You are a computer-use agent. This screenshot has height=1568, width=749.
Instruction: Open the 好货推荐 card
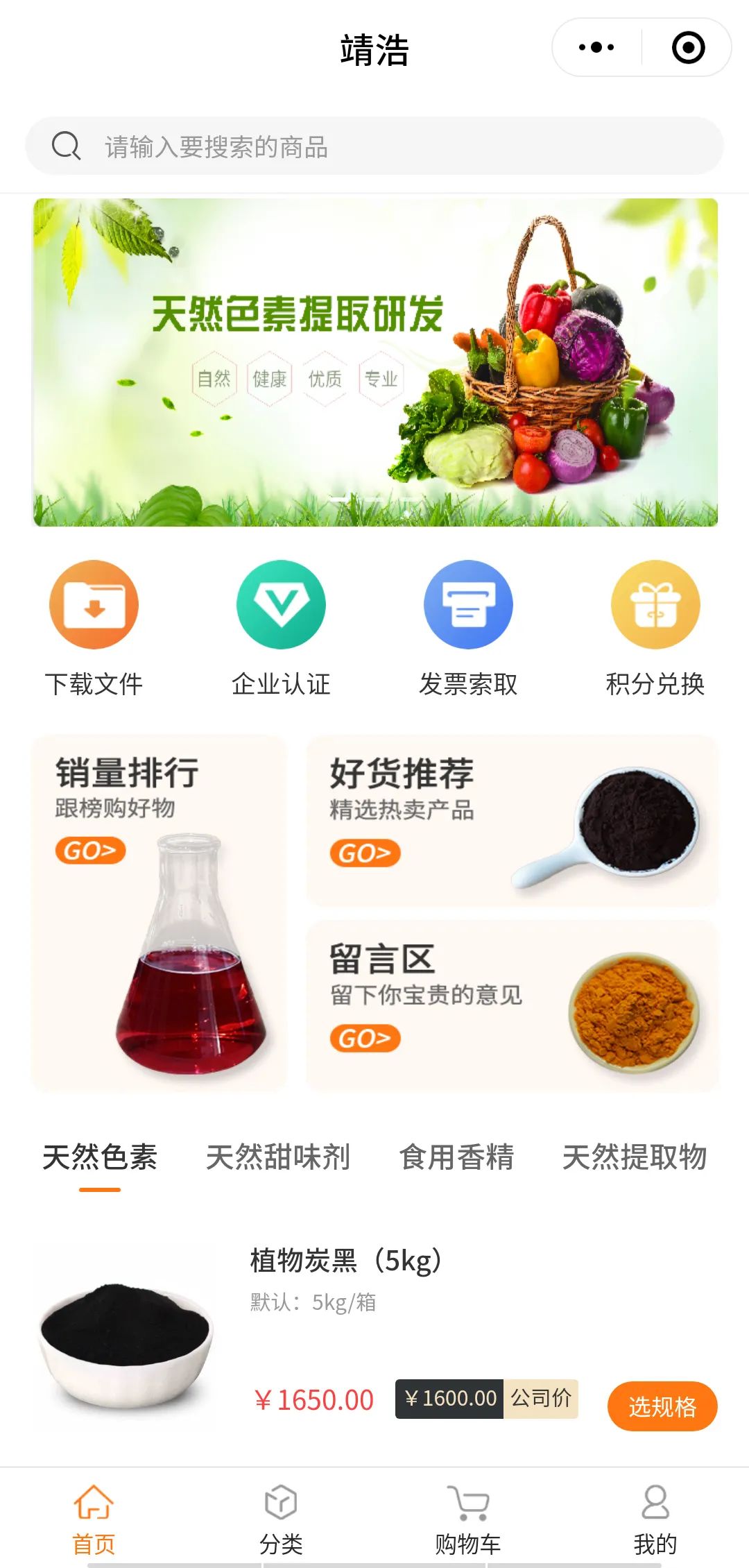click(512, 821)
